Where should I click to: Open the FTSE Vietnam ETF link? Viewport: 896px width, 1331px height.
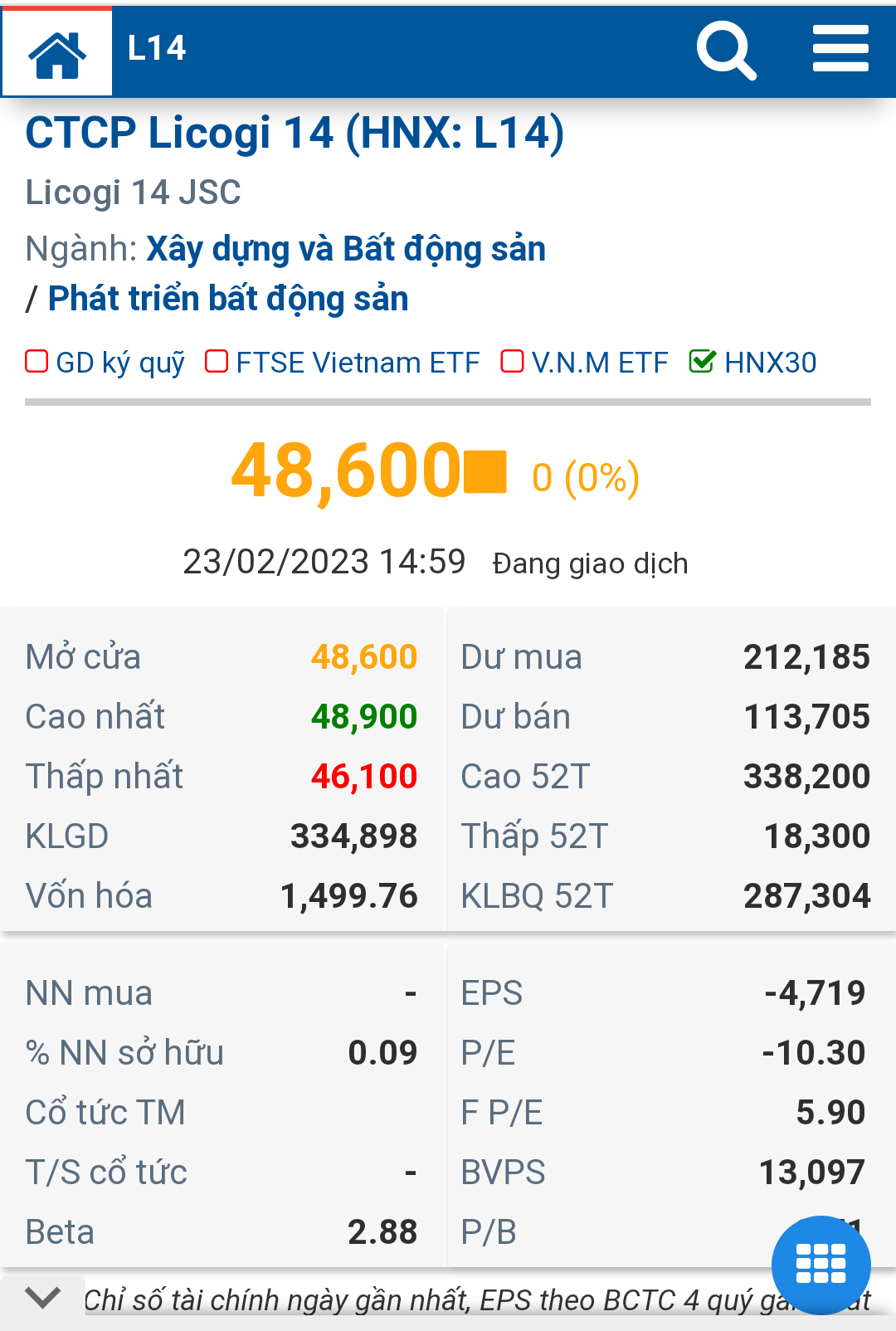(358, 363)
